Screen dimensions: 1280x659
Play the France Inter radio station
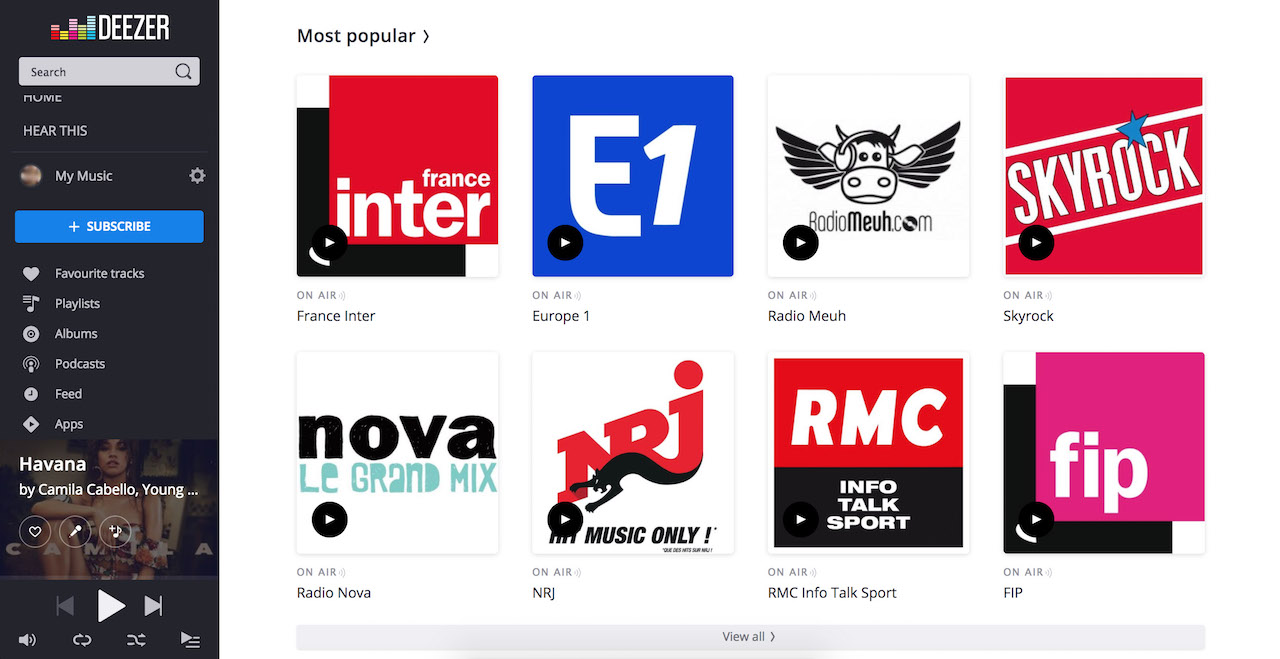pyautogui.click(x=329, y=242)
